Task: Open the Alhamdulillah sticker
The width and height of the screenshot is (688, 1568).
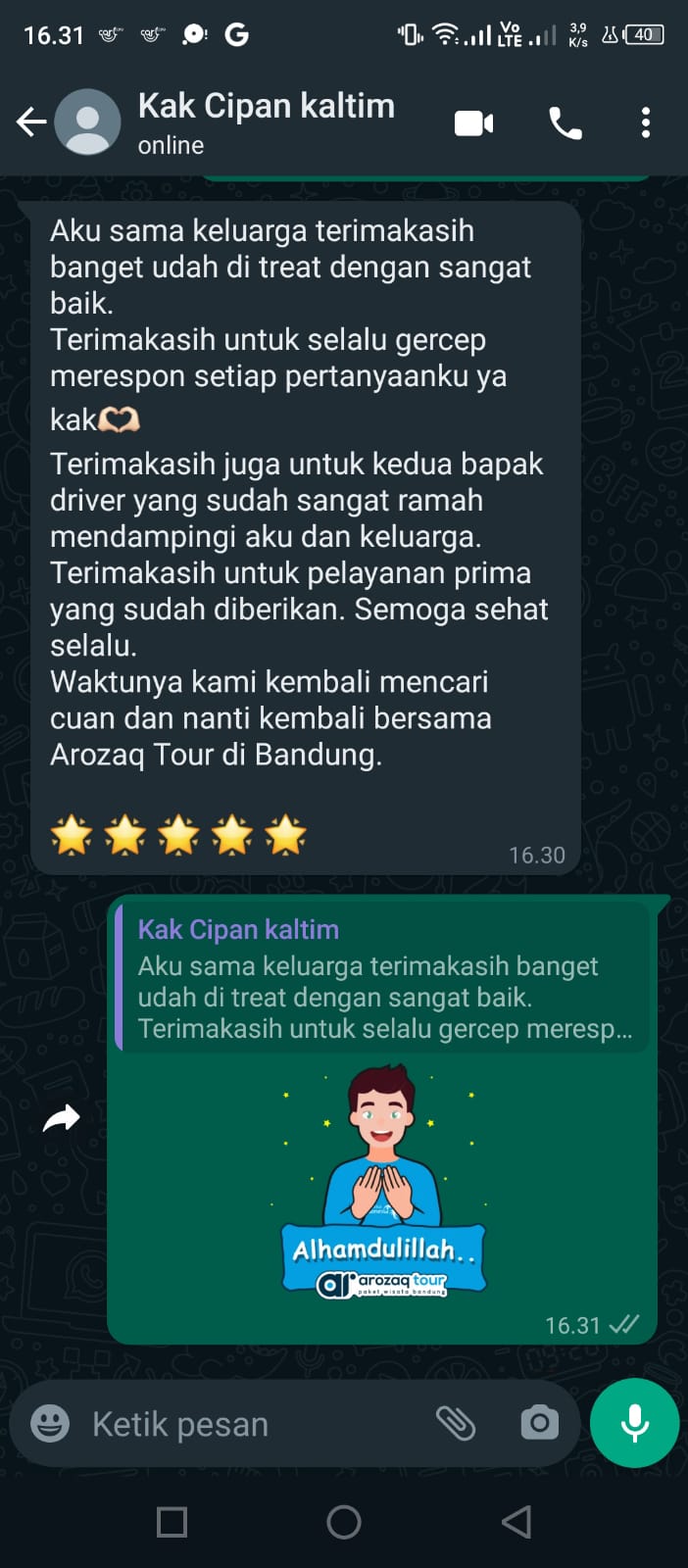Action: [x=382, y=1182]
